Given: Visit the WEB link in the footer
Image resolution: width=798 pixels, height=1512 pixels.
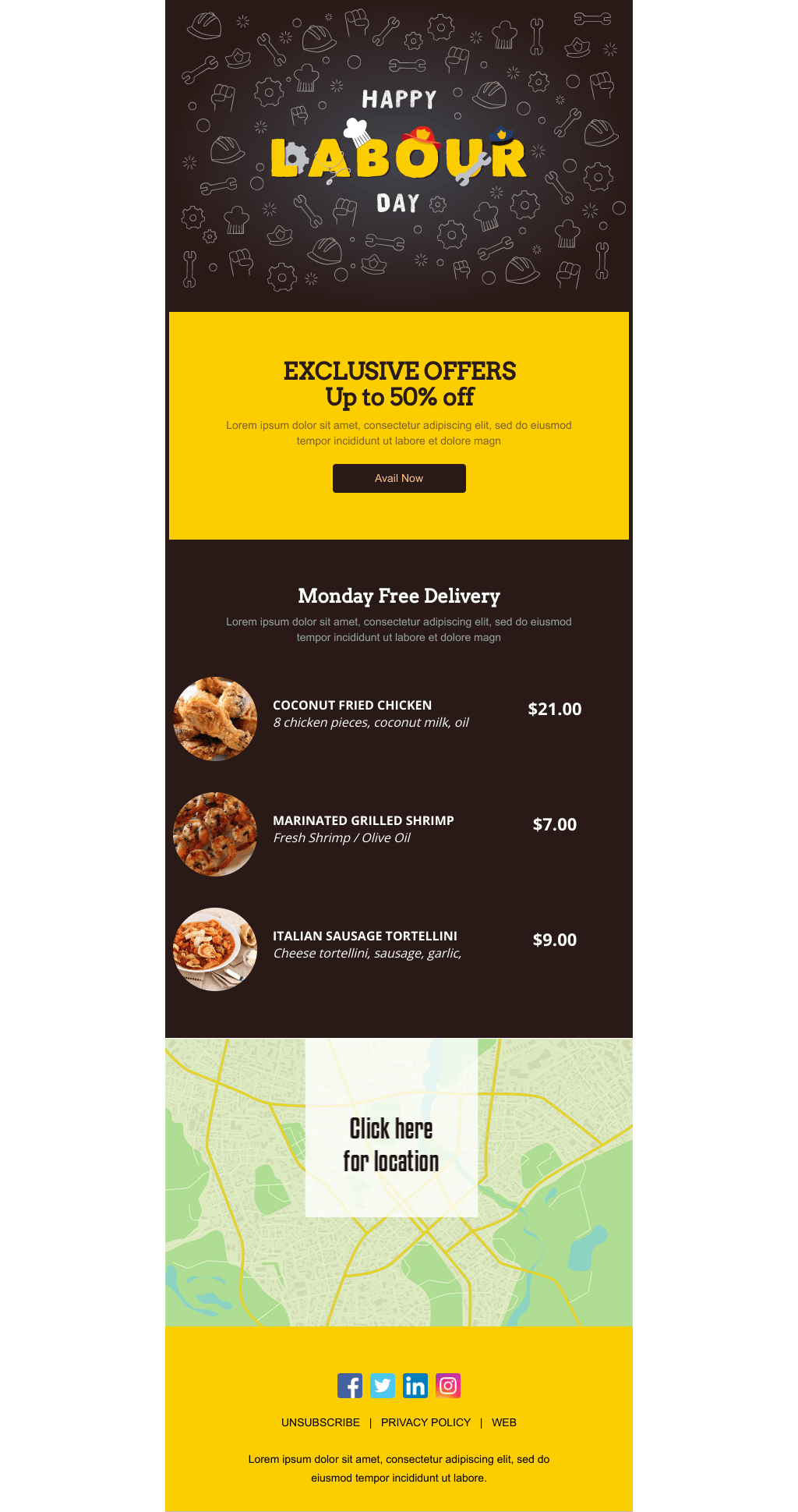Looking at the screenshot, I should (504, 1422).
